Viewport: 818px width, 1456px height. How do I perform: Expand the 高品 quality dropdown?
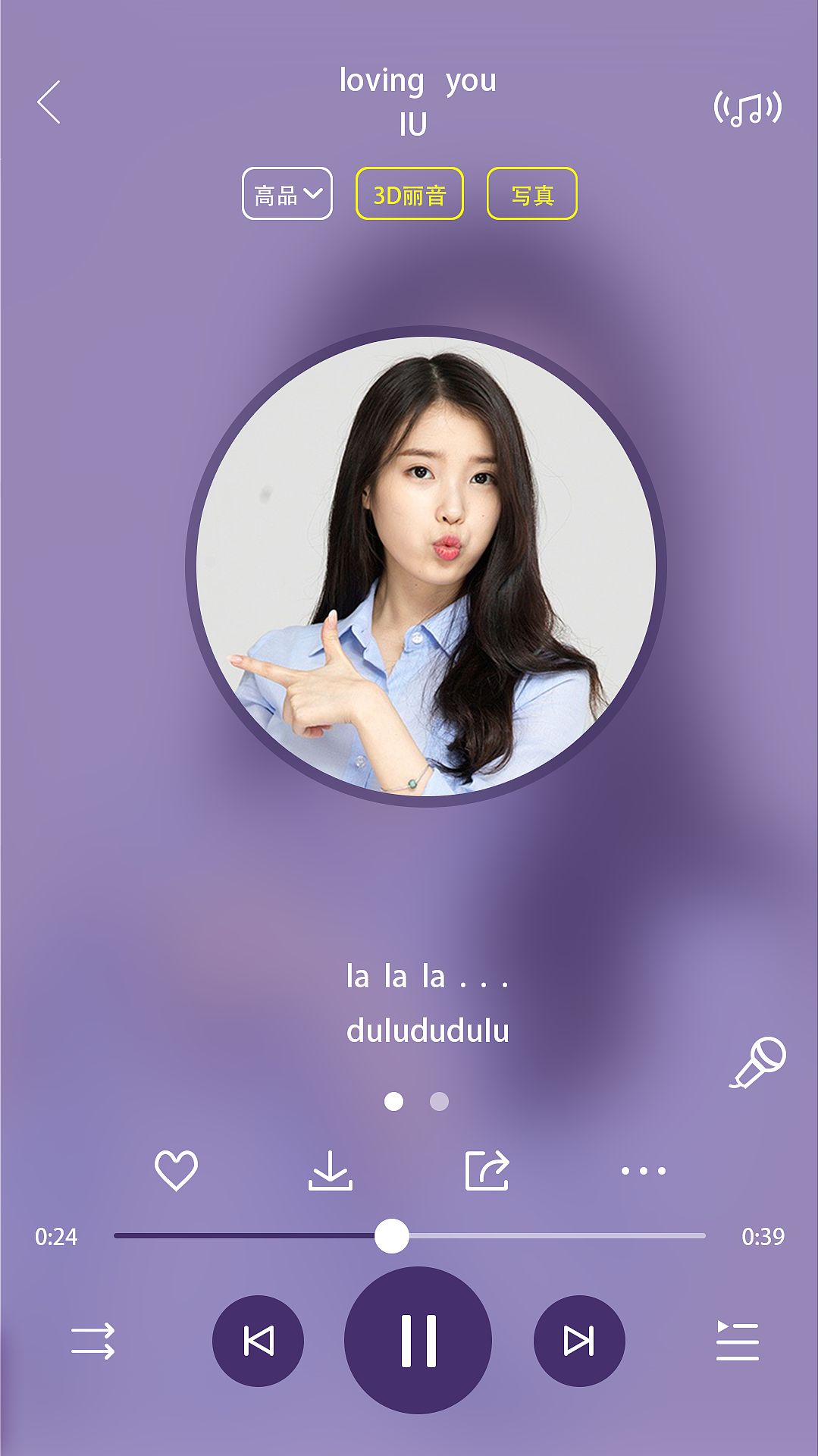(x=287, y=194)
